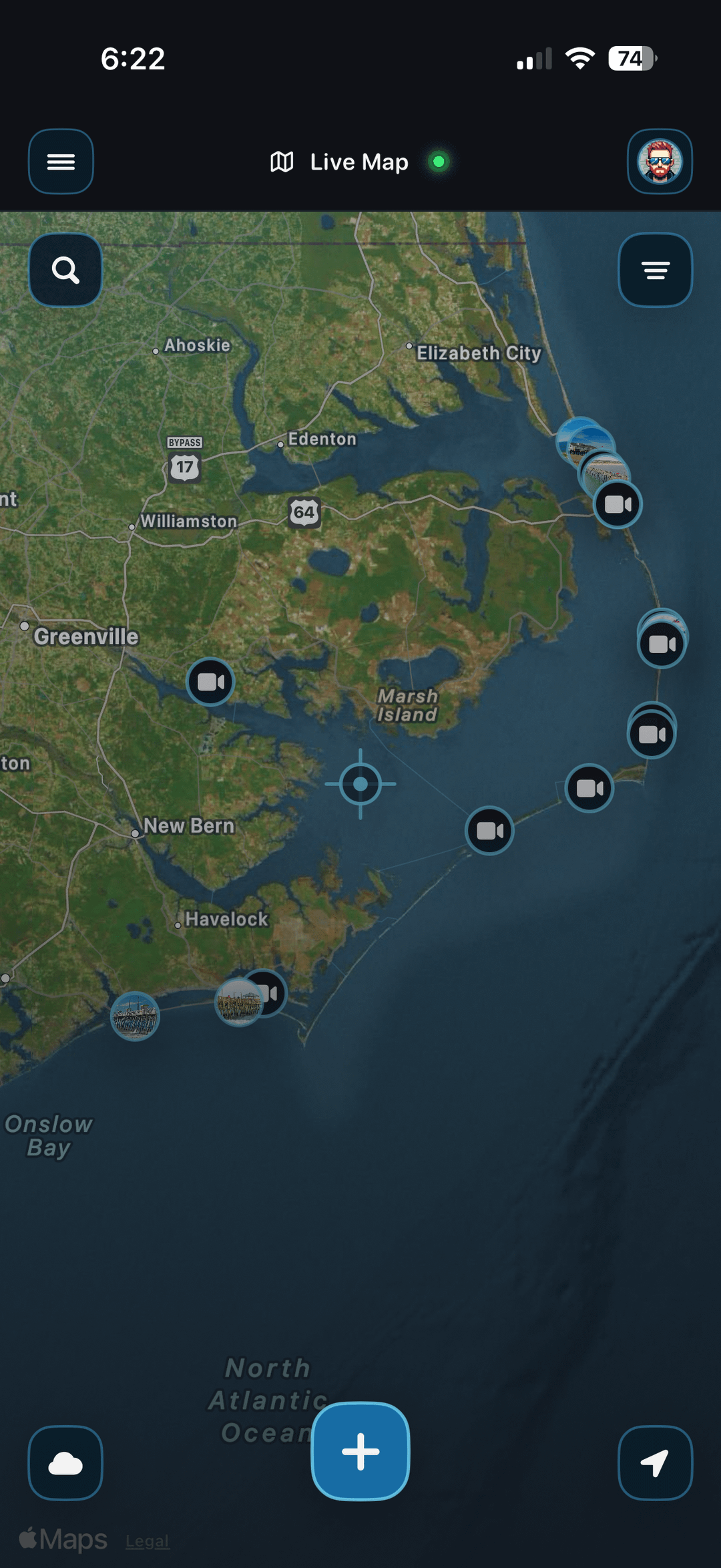The image size is (721, 1568).
Task: Tap the plus button to add
Action: (x=360, y=1451)
